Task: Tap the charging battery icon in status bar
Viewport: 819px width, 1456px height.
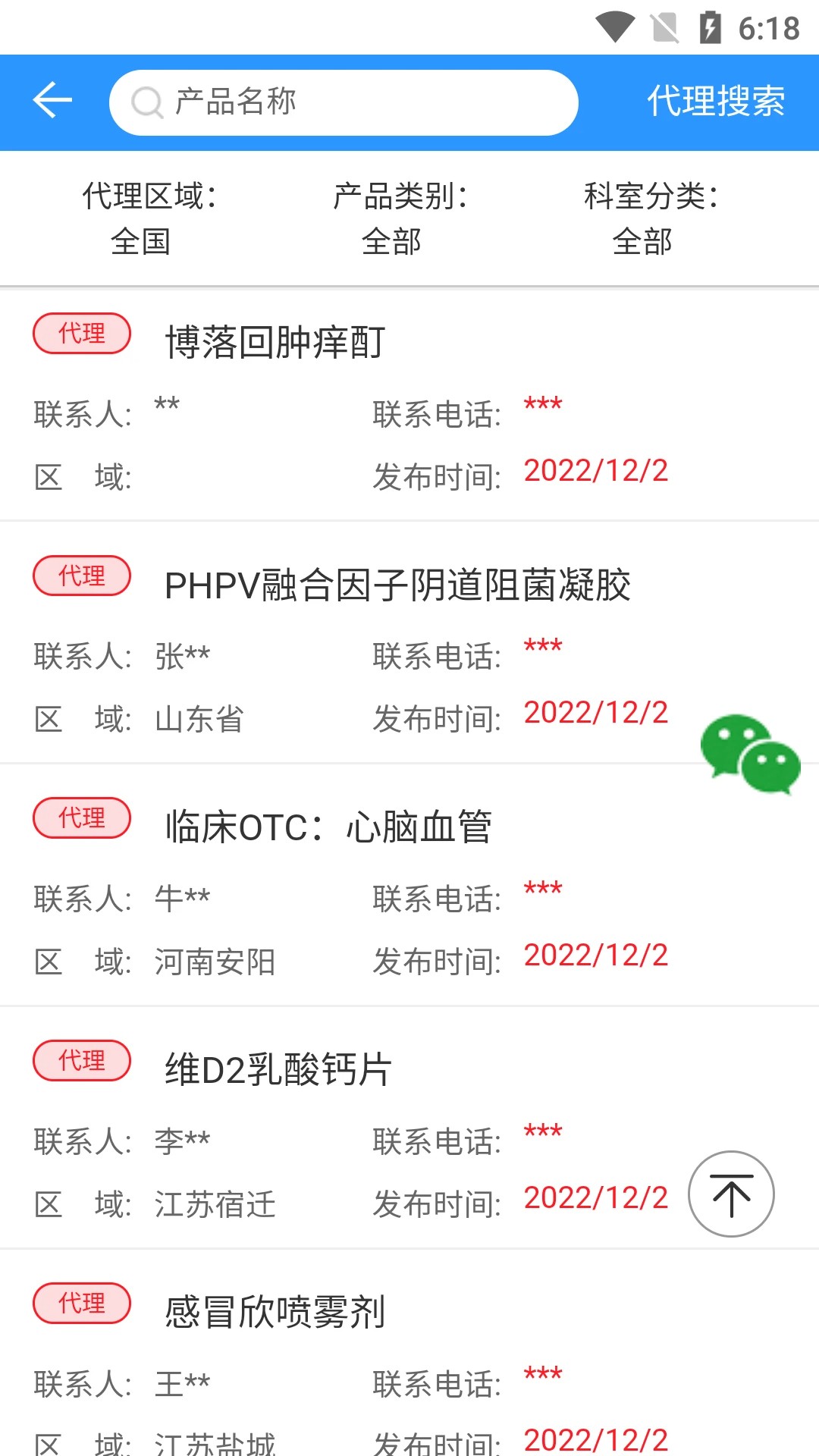Action: coord(711,24)
